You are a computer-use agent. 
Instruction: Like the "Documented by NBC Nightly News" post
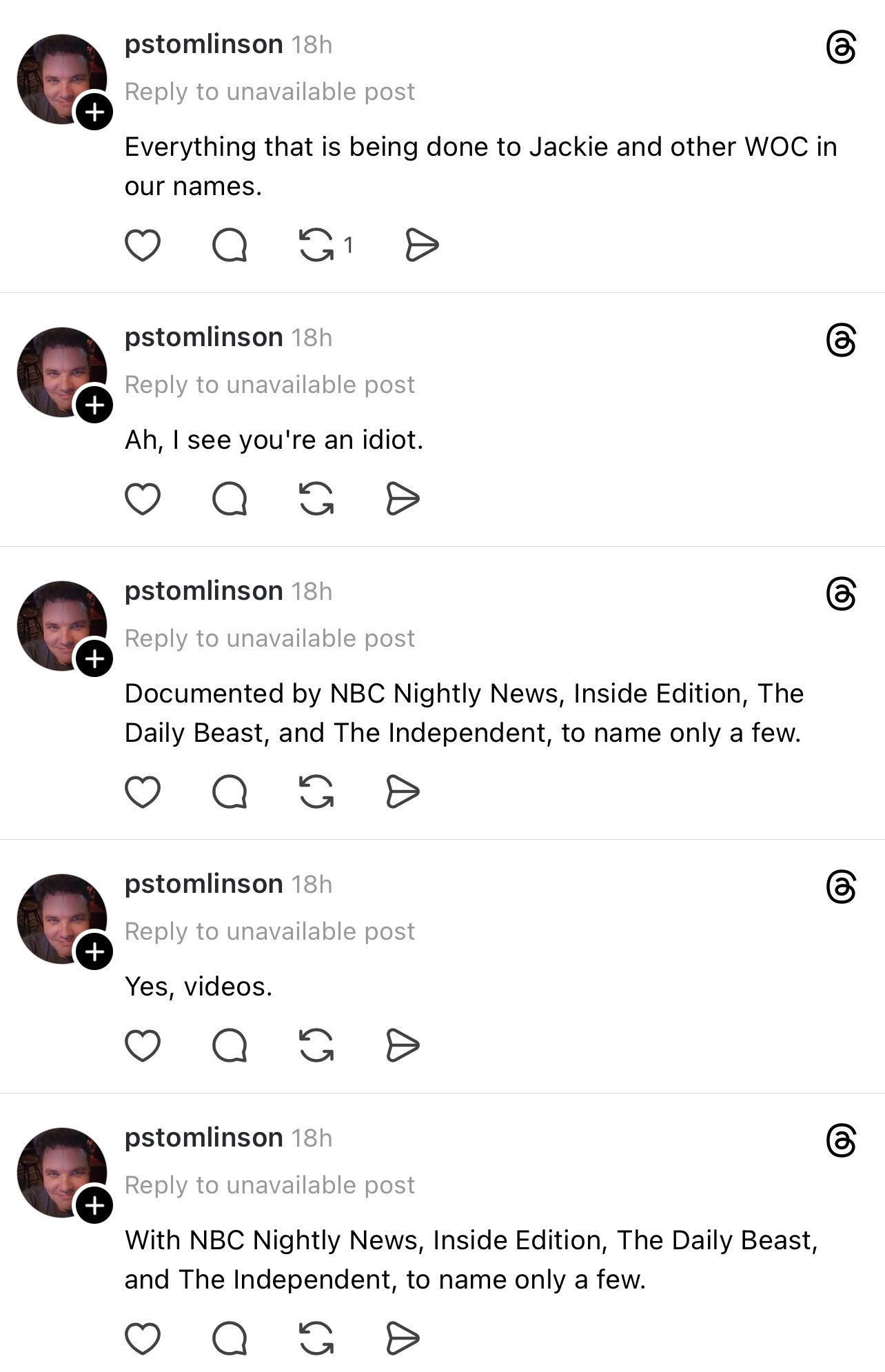[x=143, y=791]
